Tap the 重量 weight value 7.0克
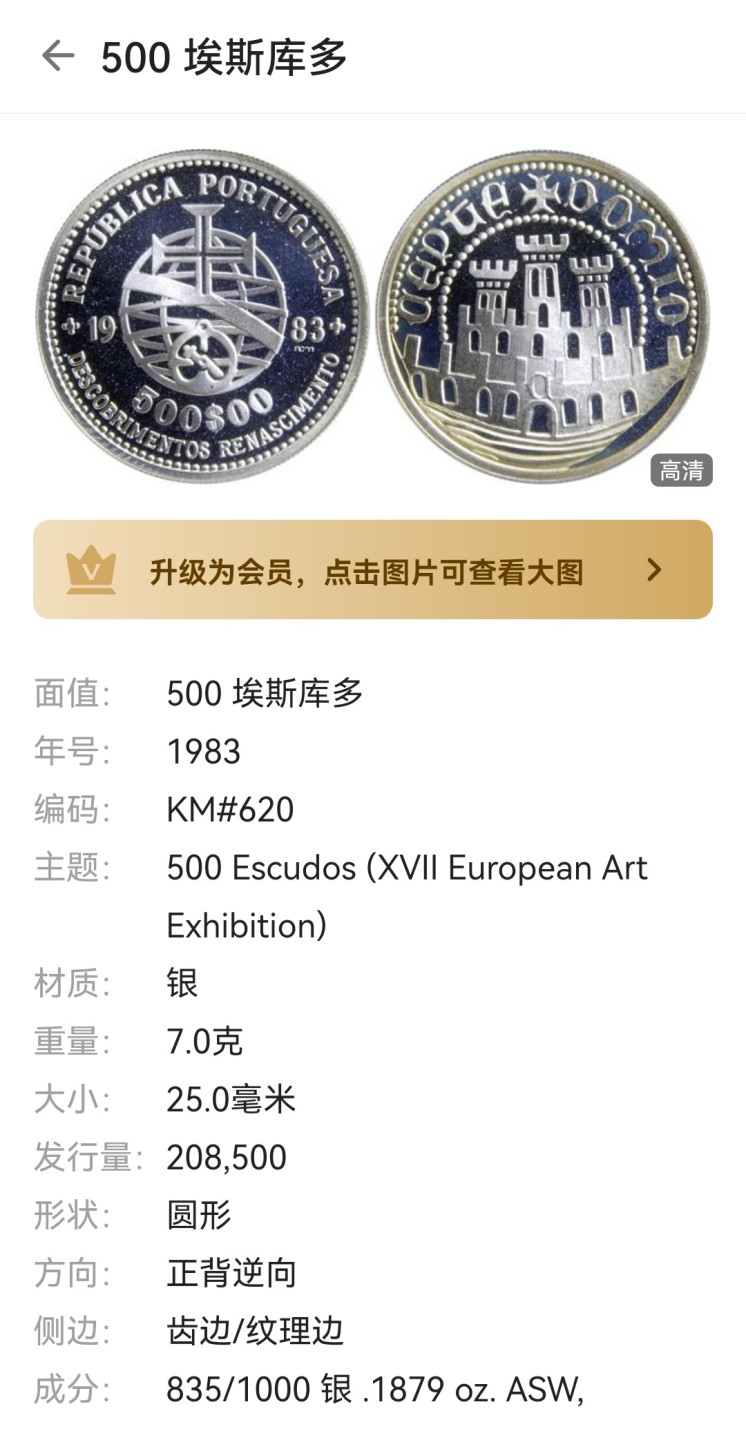 point(203,1042)
